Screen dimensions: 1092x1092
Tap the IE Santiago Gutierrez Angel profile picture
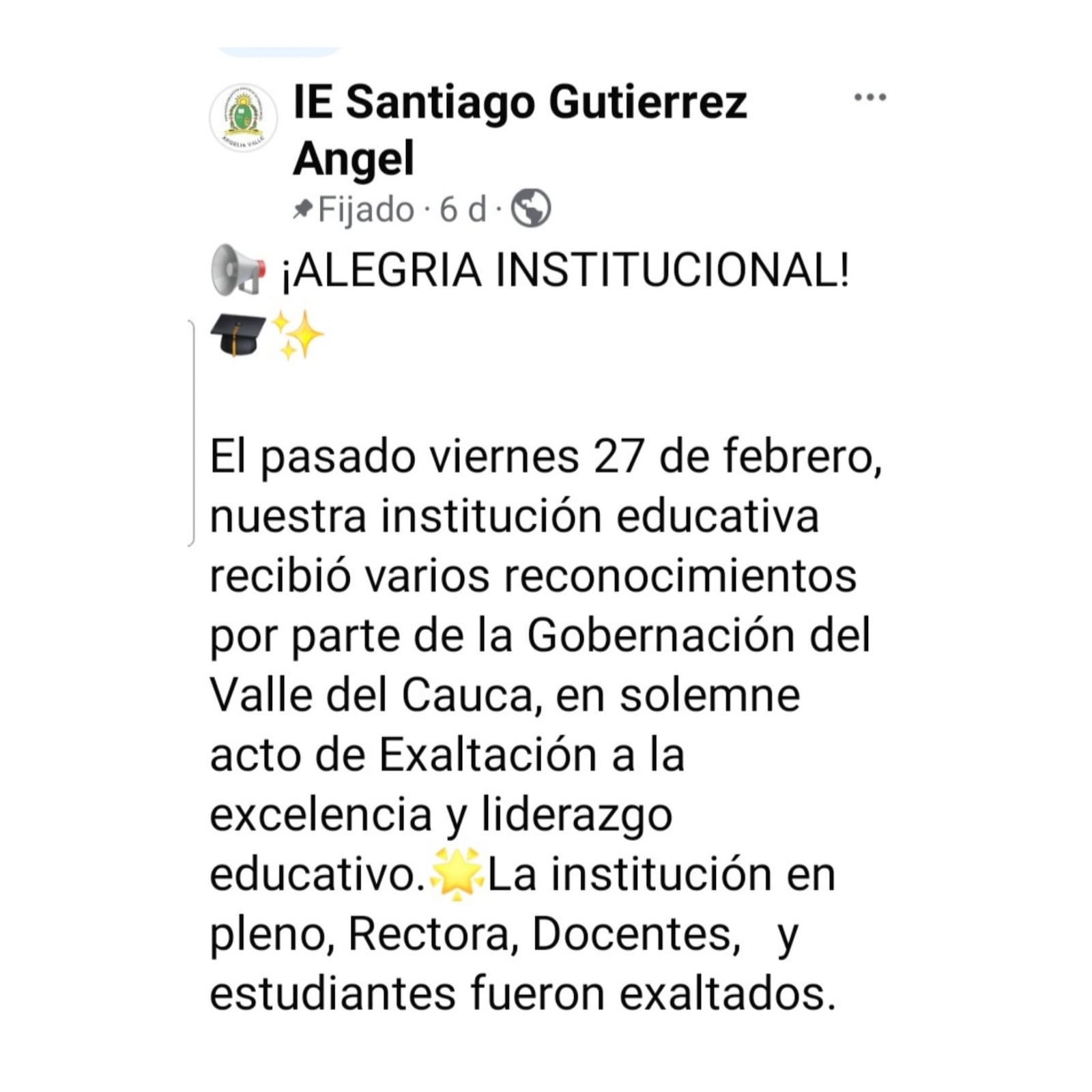tap(244, 117)
